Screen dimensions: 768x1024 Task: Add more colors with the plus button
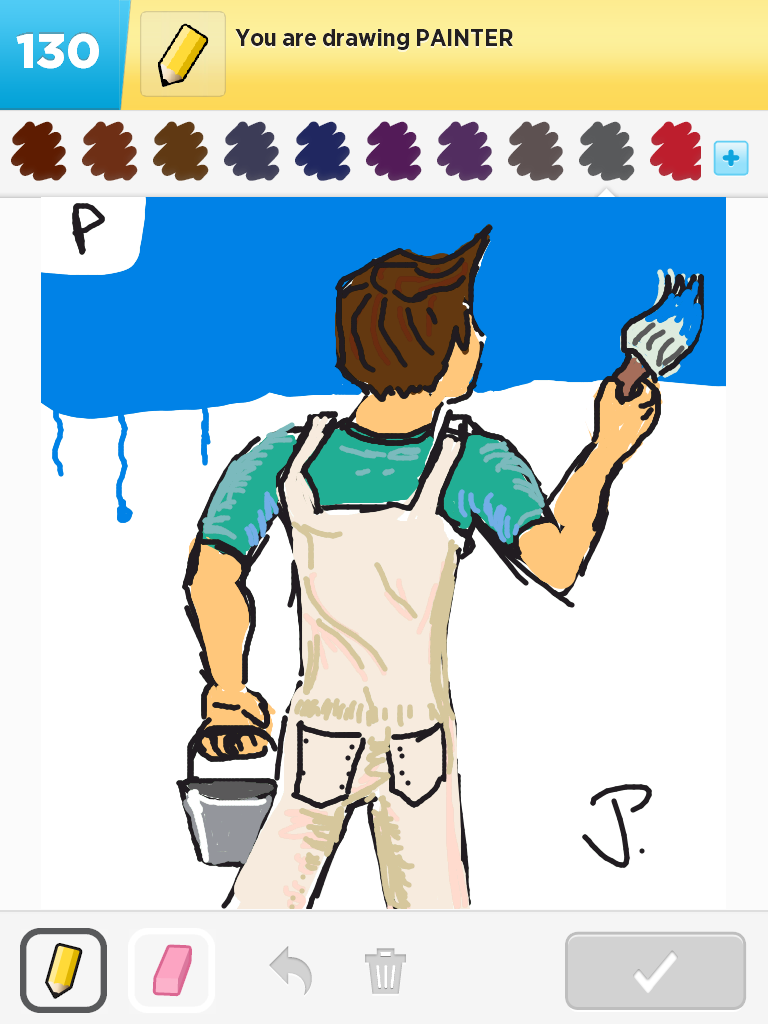point(731,157)
